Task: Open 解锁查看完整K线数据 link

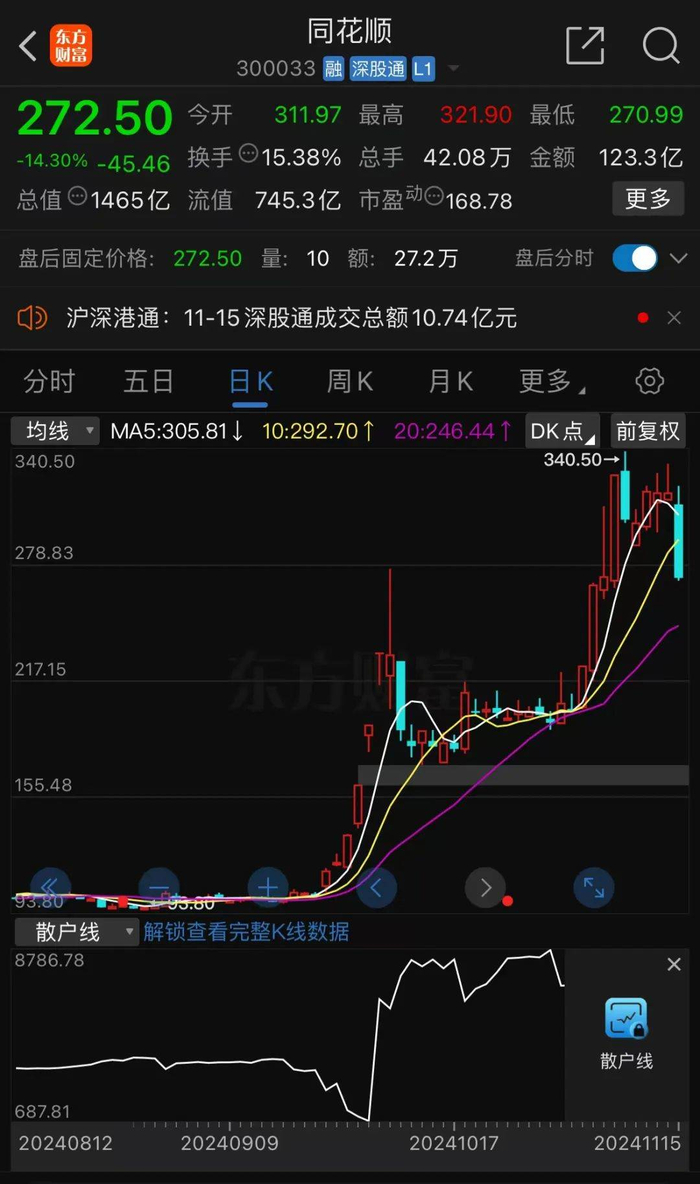Action: pyautogui.click(x=246, y=932)
